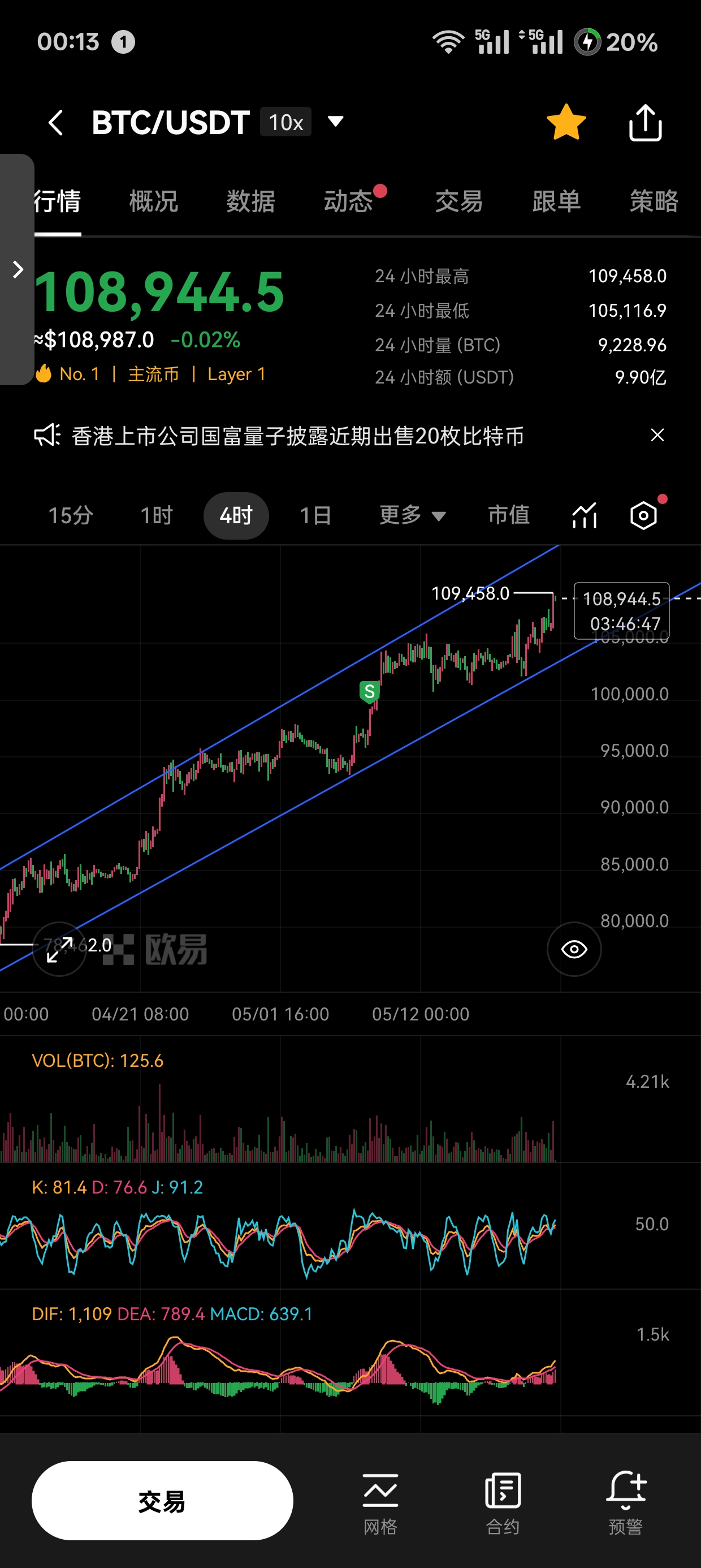Open the pair selector dropdown arrow
This screenshot has height=1568, width=701.
tap(335, 122)
